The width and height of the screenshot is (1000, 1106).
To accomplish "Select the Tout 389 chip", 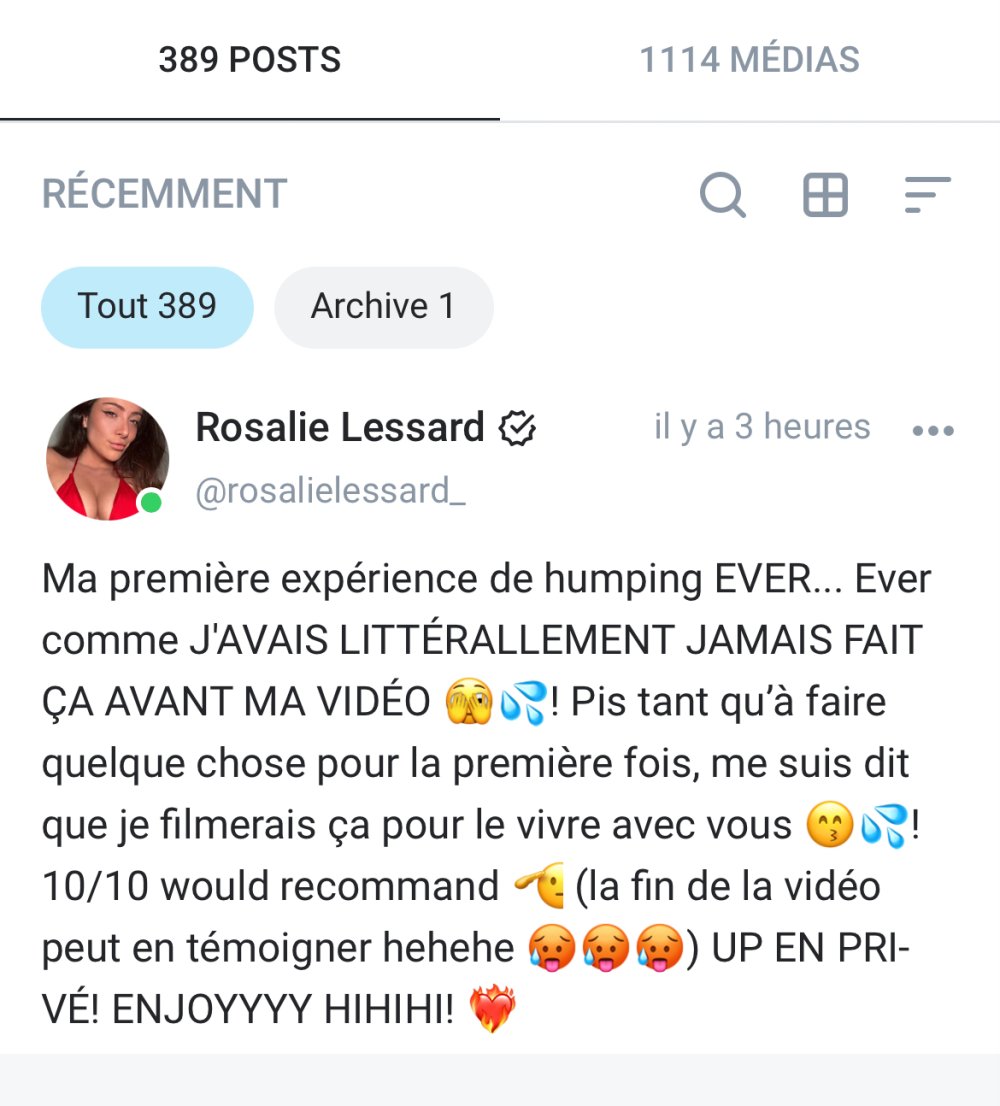I will click(147, 307).
